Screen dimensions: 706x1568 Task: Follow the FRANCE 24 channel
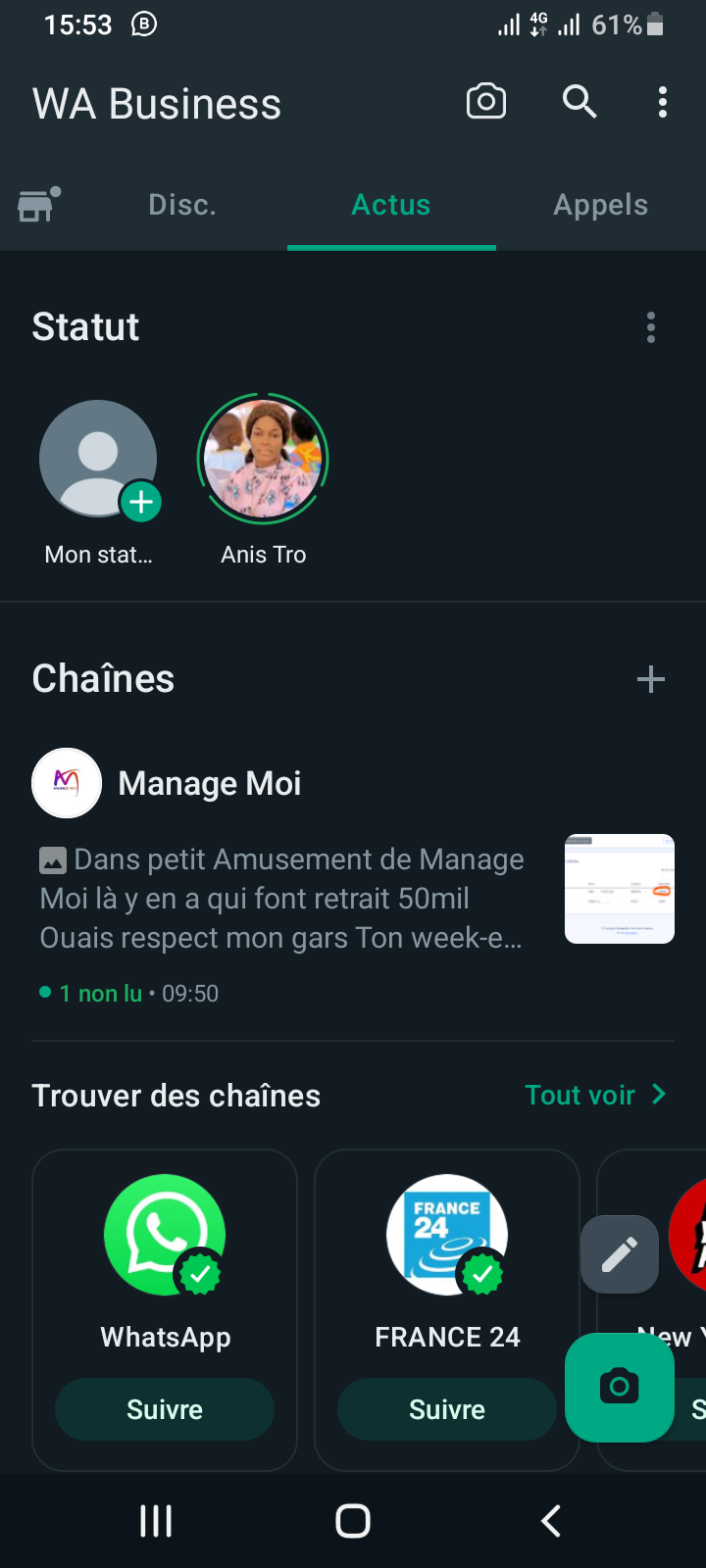(x=446, y=1409)
